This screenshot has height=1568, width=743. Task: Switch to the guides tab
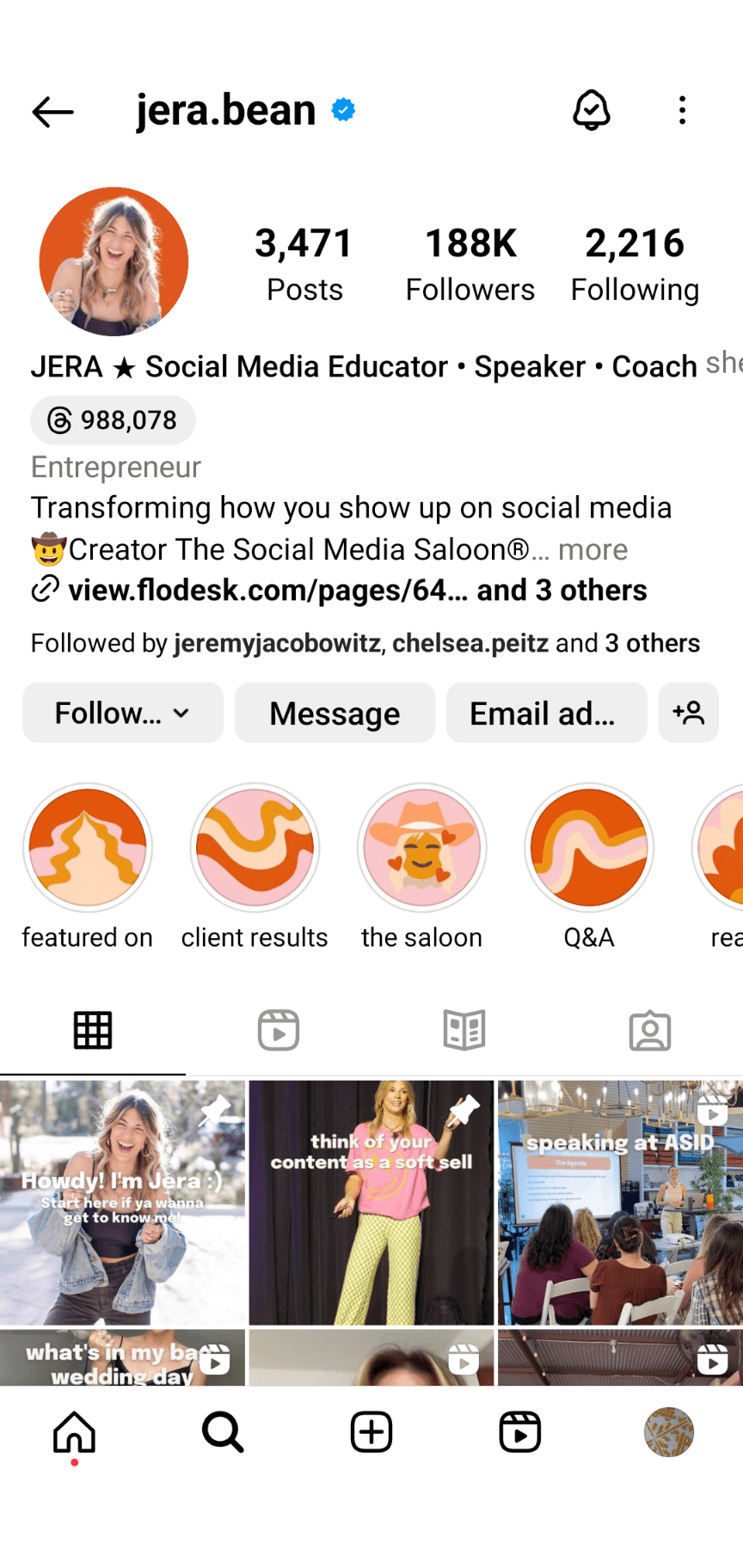464,1029
